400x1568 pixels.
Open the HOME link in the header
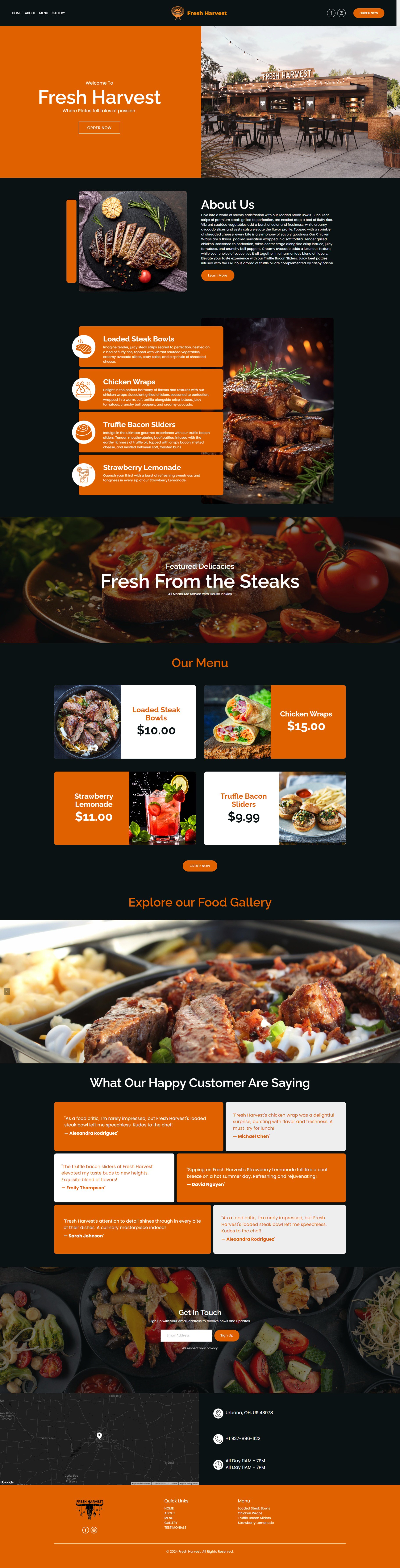point(16,13)
